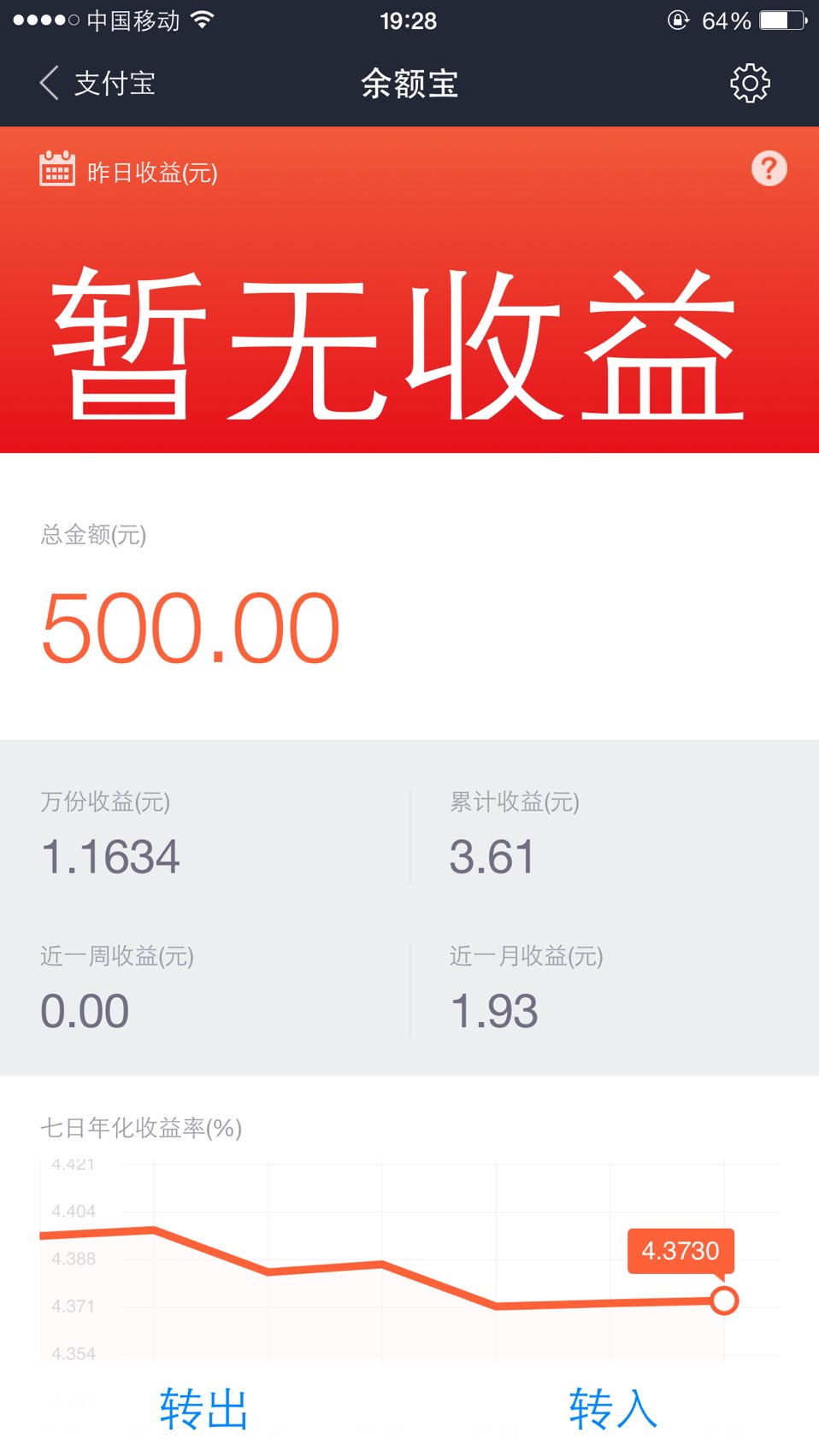View details of 总金额 500.00
Screen dimensions: 819x1456
pyautogui.click(x=409, y=596)
